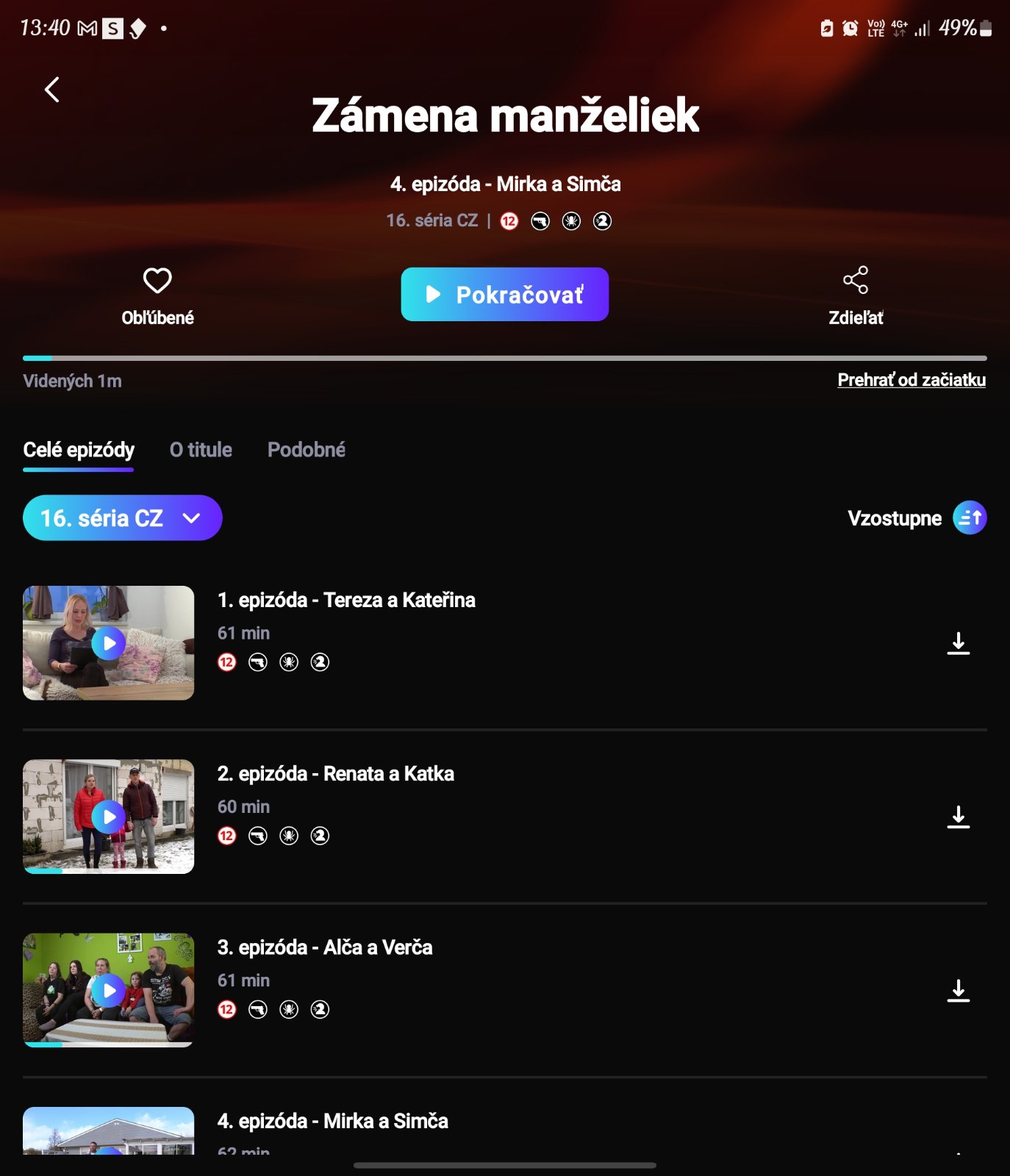Tap Pokračovať to continue watching
This screenshot has height=1176, width=1010.
(504, 294)
